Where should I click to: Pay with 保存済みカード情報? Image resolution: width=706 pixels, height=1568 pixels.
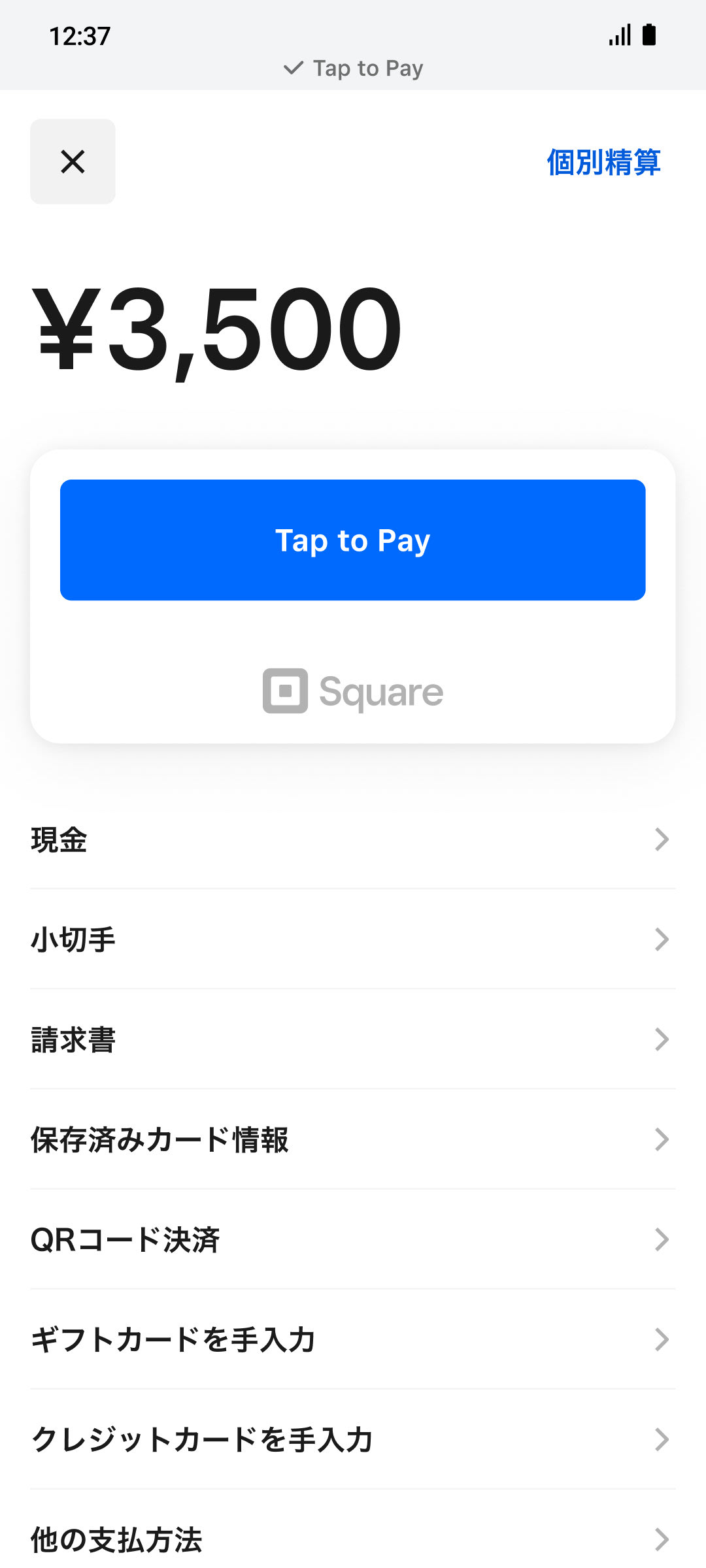pos(352,1139)
